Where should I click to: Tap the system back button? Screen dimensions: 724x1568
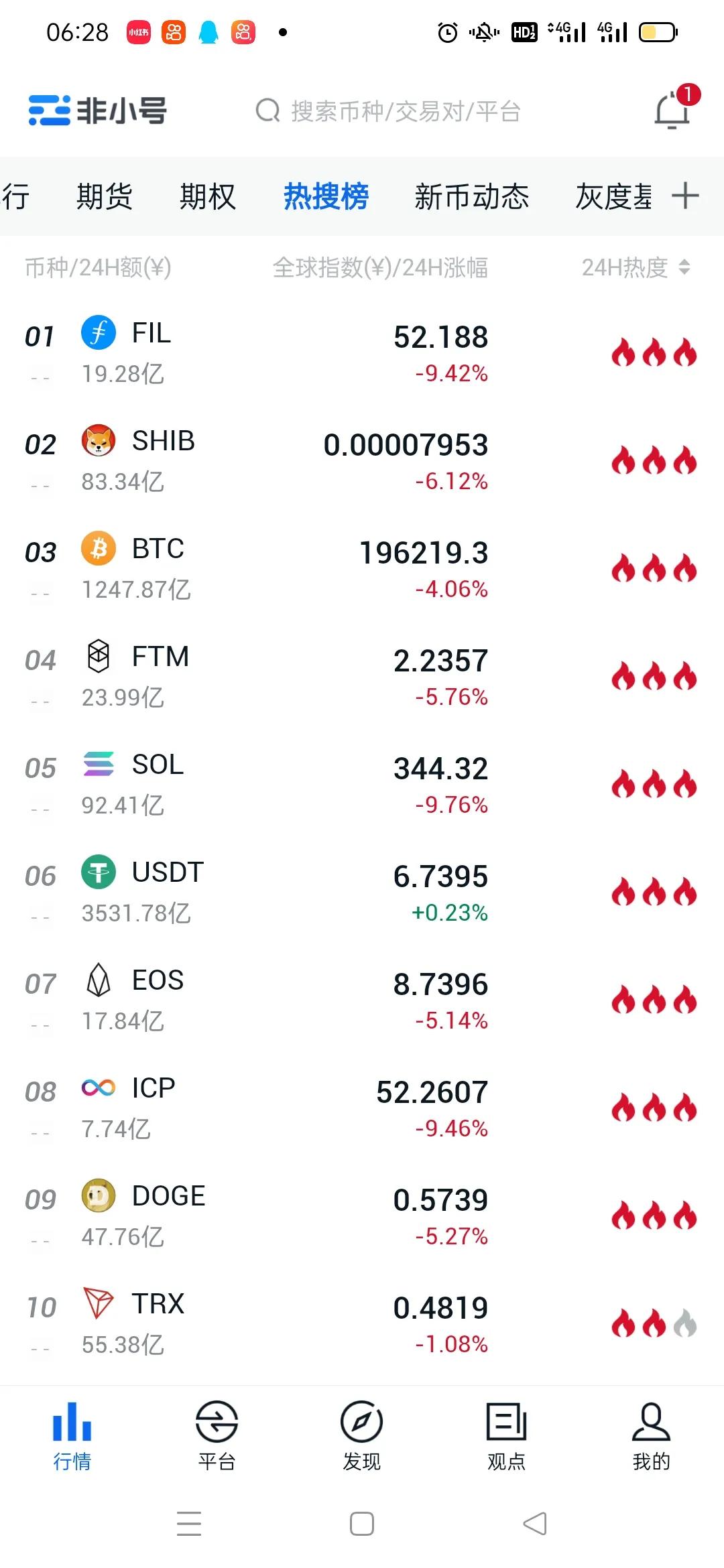tap(535, 1524)
